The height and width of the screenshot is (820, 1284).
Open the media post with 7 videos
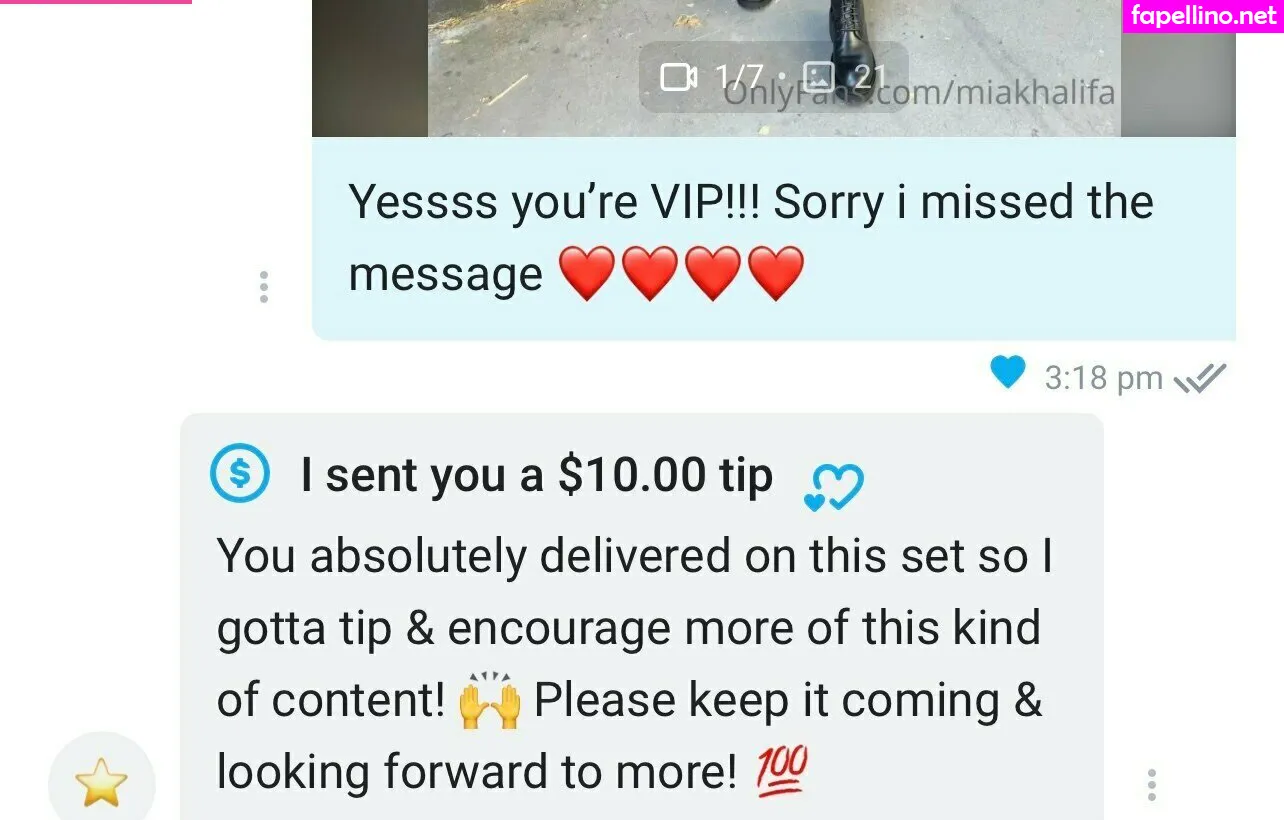[x=773, y=68]
